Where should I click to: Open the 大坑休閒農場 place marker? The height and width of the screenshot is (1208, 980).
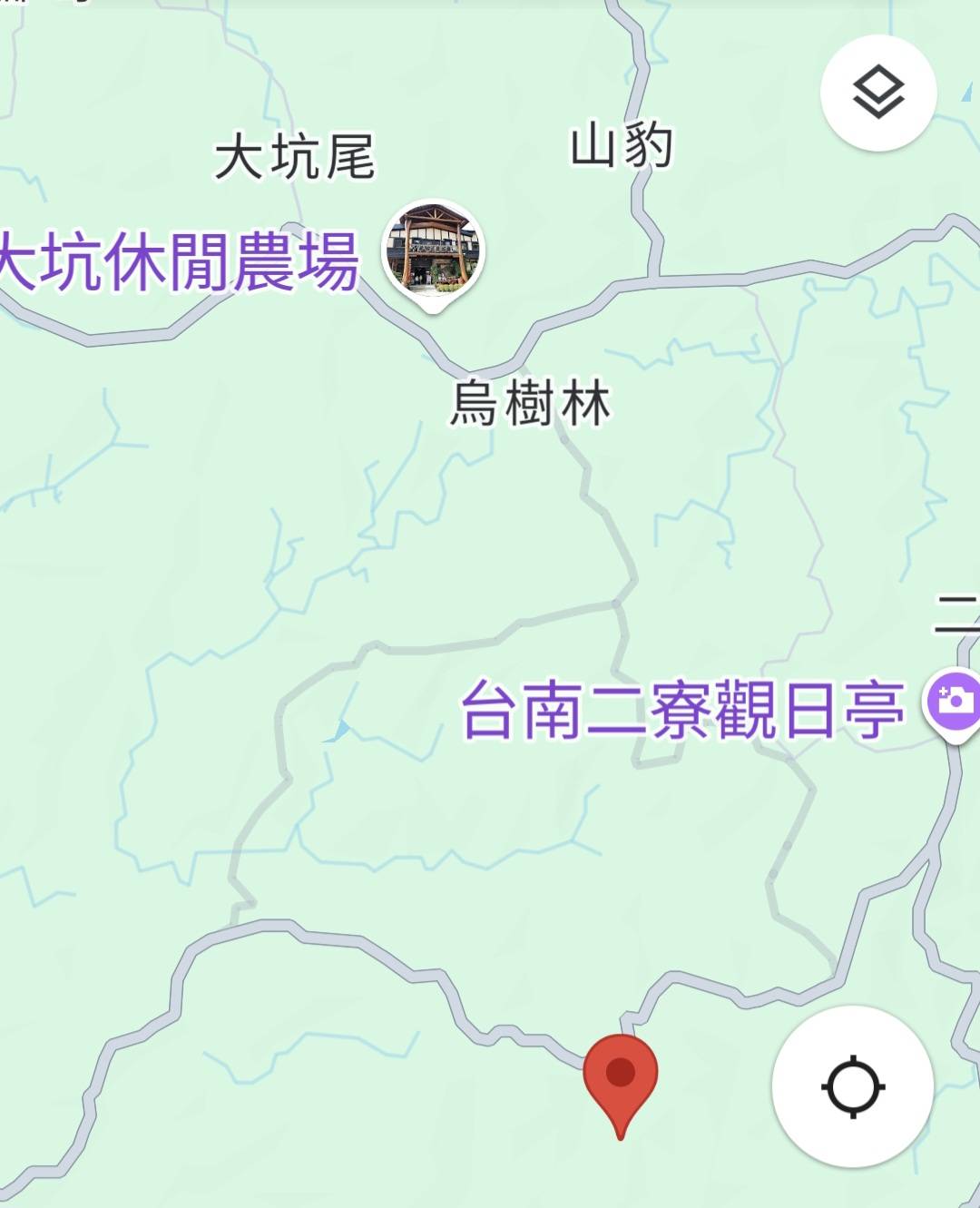(x=435, y=253)
